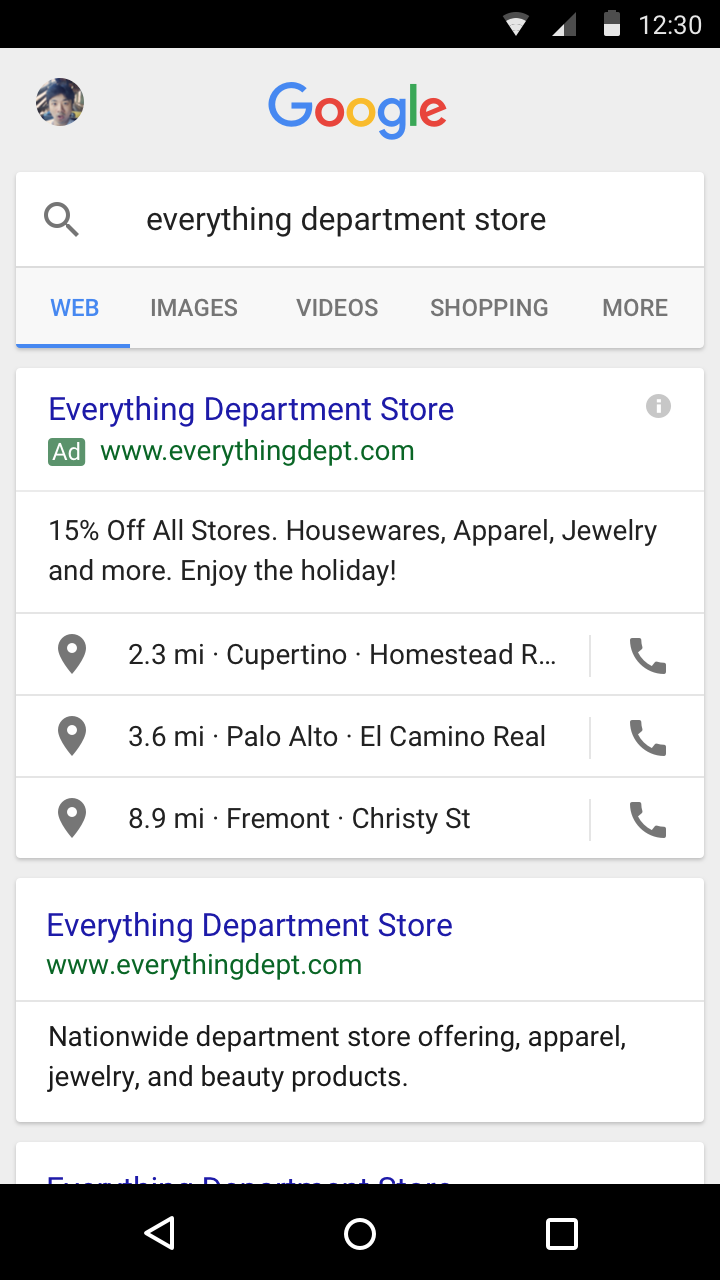This screenshot has height=1280, width=720.
Task: Open the Cupertino Homestead store location
Action: tap(340, 655)
